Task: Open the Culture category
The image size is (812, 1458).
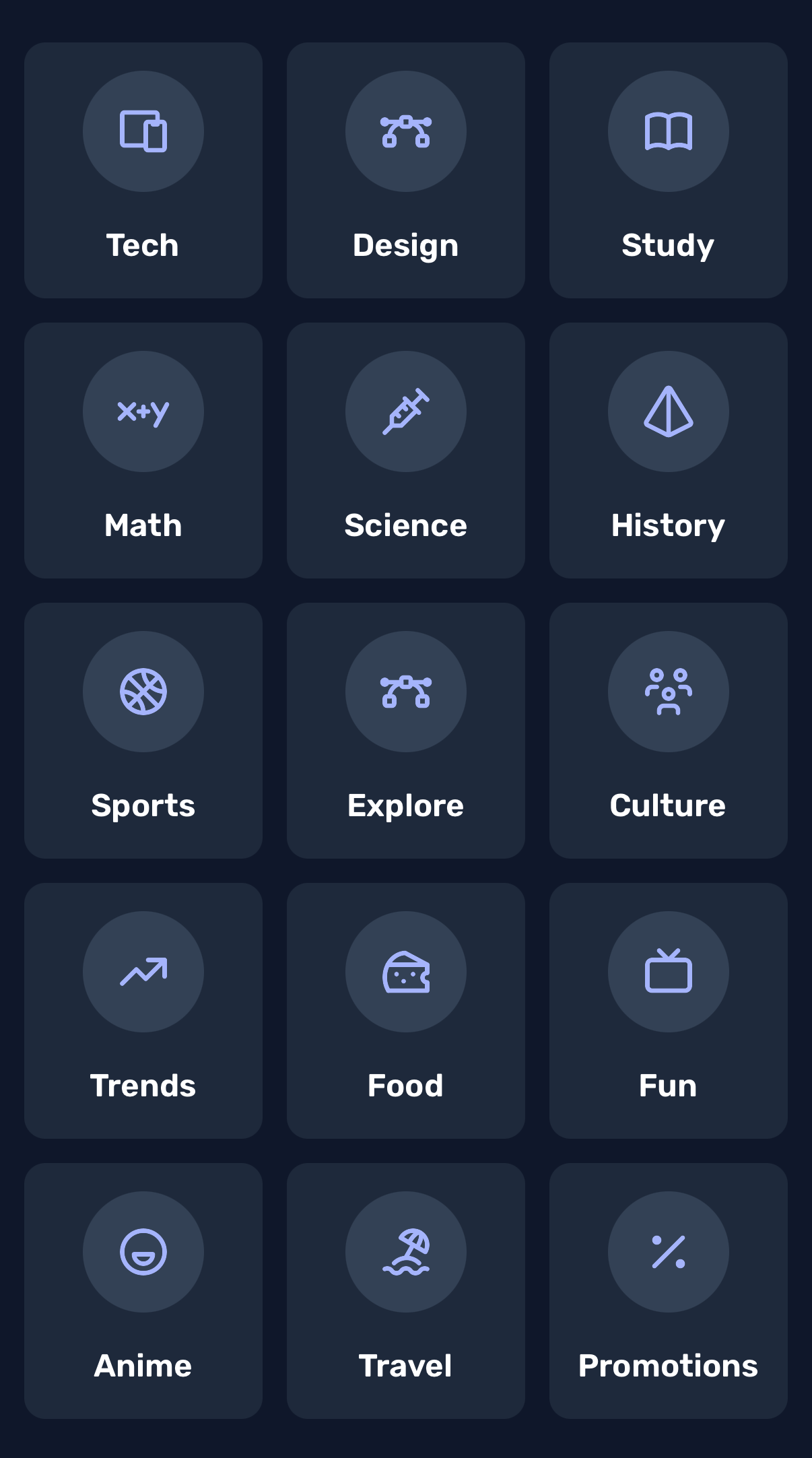Action: click(669, 731)
